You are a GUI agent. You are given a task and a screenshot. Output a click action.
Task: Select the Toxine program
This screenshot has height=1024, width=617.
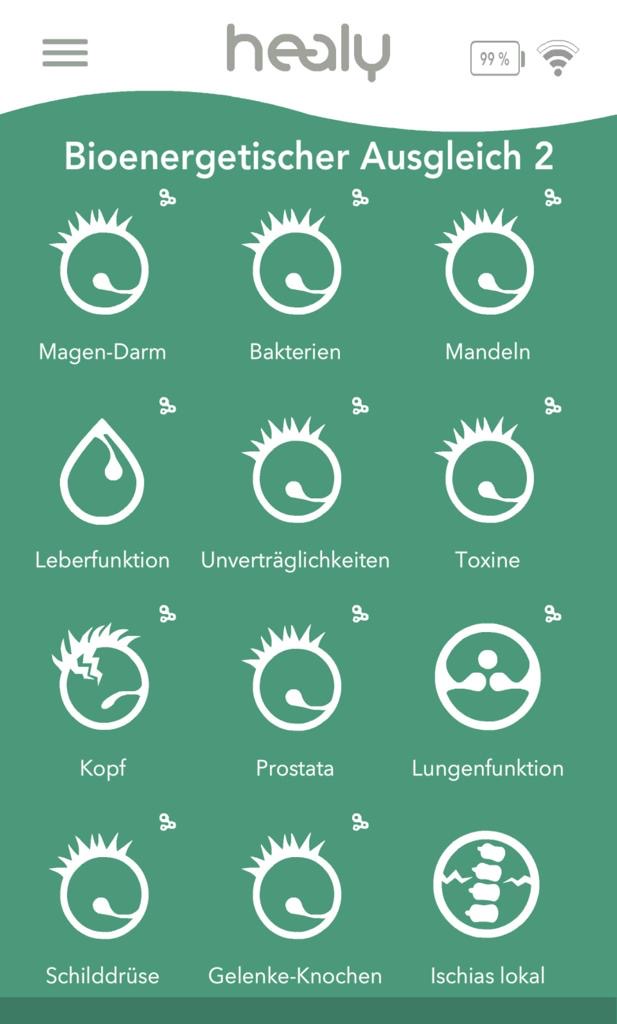pyautogui.click(x=488, y=477)
